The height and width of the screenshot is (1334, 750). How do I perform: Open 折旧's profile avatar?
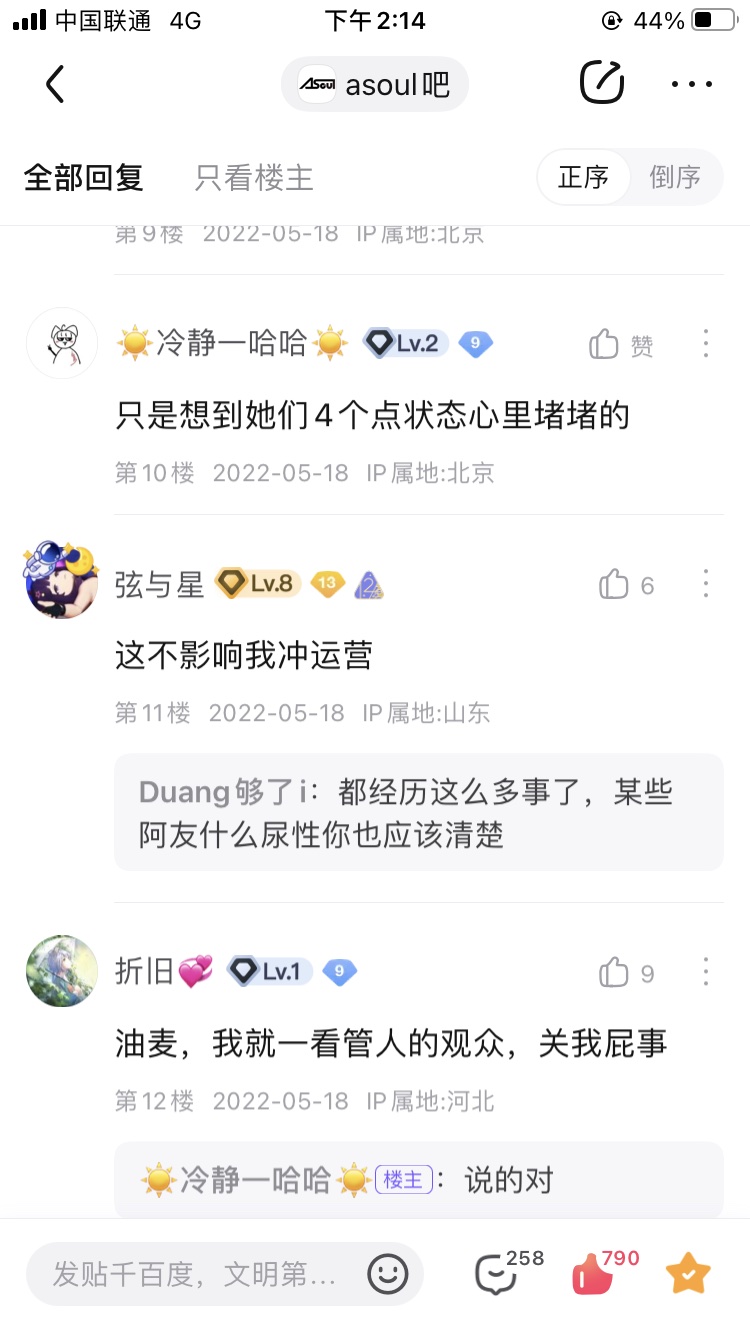click(x=62, y=971)
